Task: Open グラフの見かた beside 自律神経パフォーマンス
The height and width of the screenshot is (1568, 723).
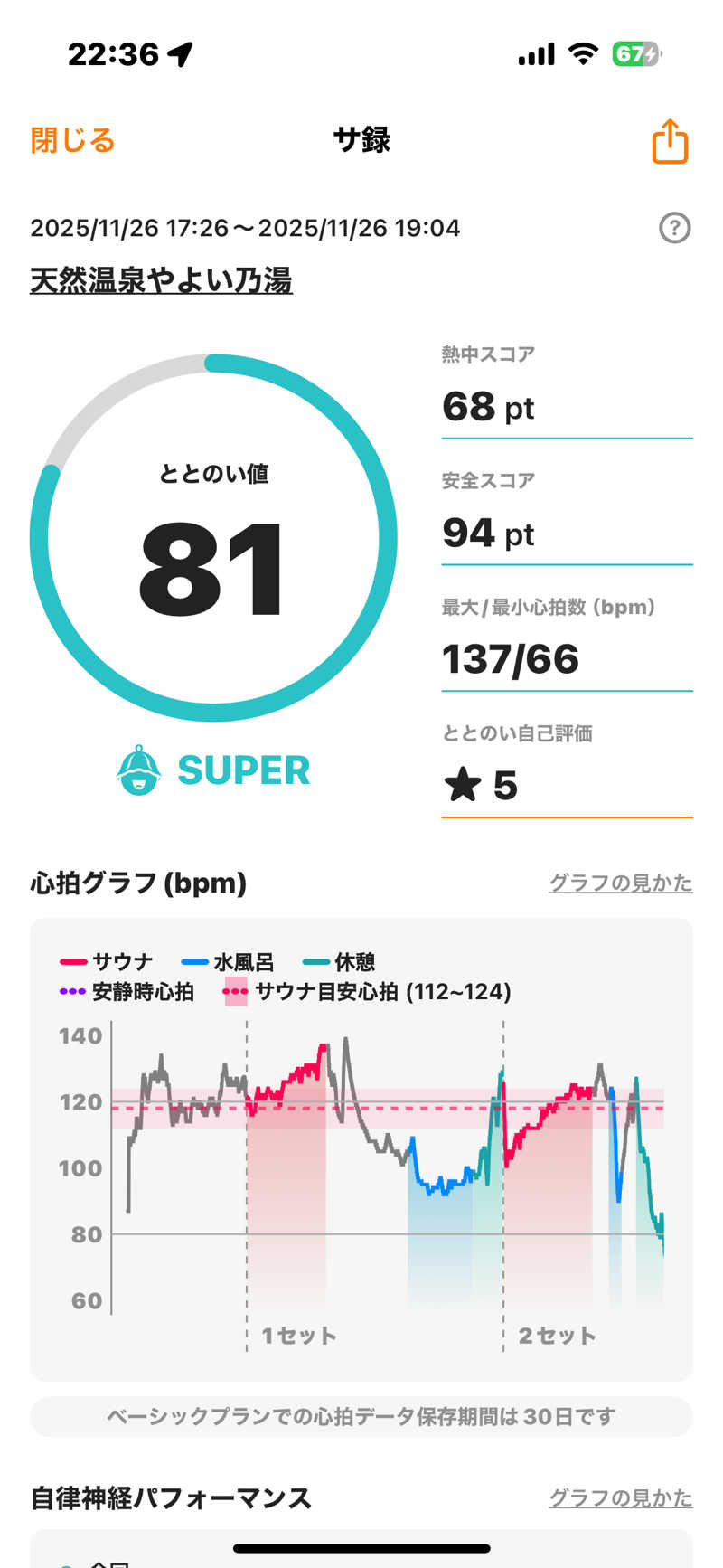Action: [620, 1498]
